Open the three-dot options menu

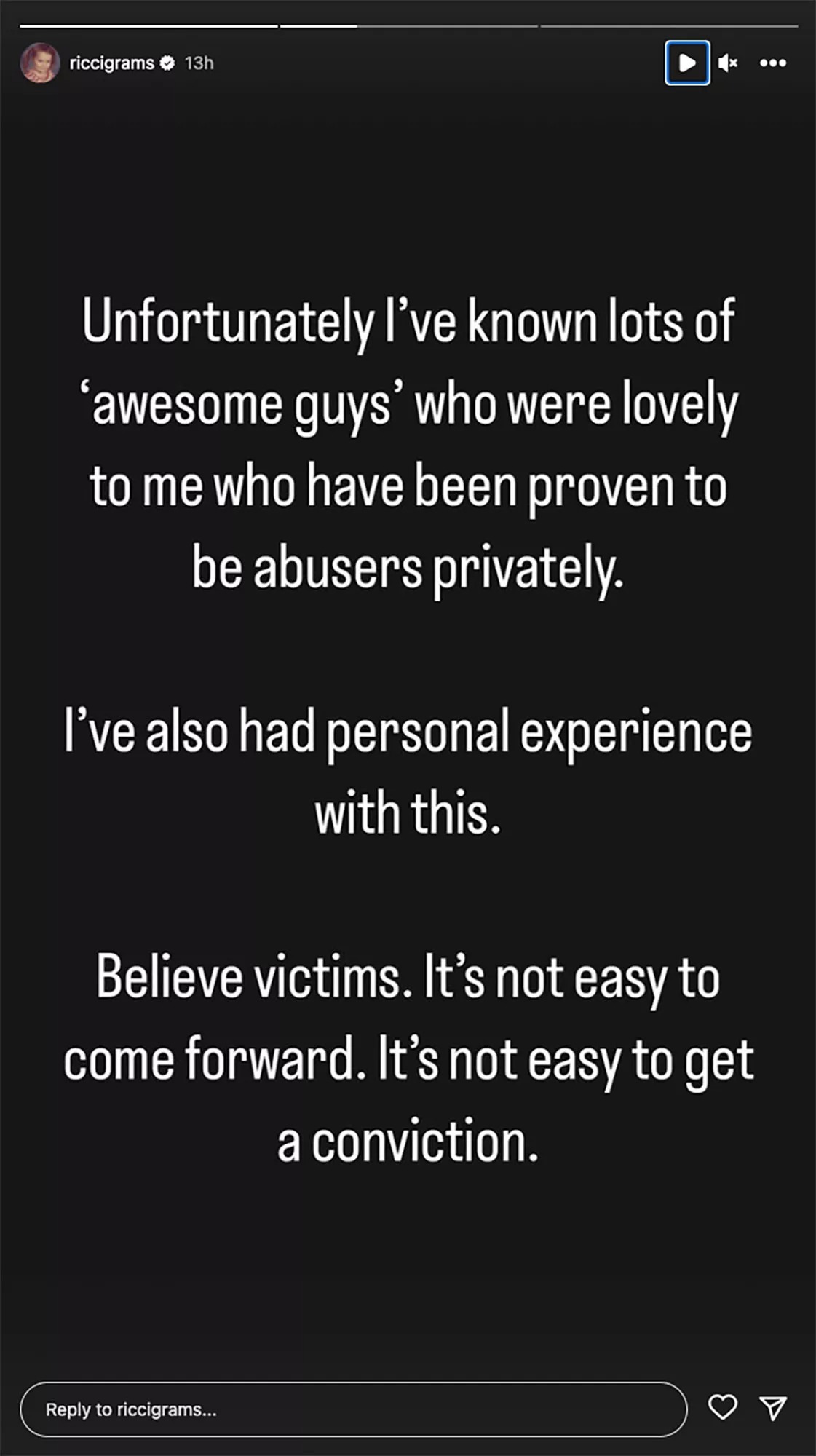point(772,63)
